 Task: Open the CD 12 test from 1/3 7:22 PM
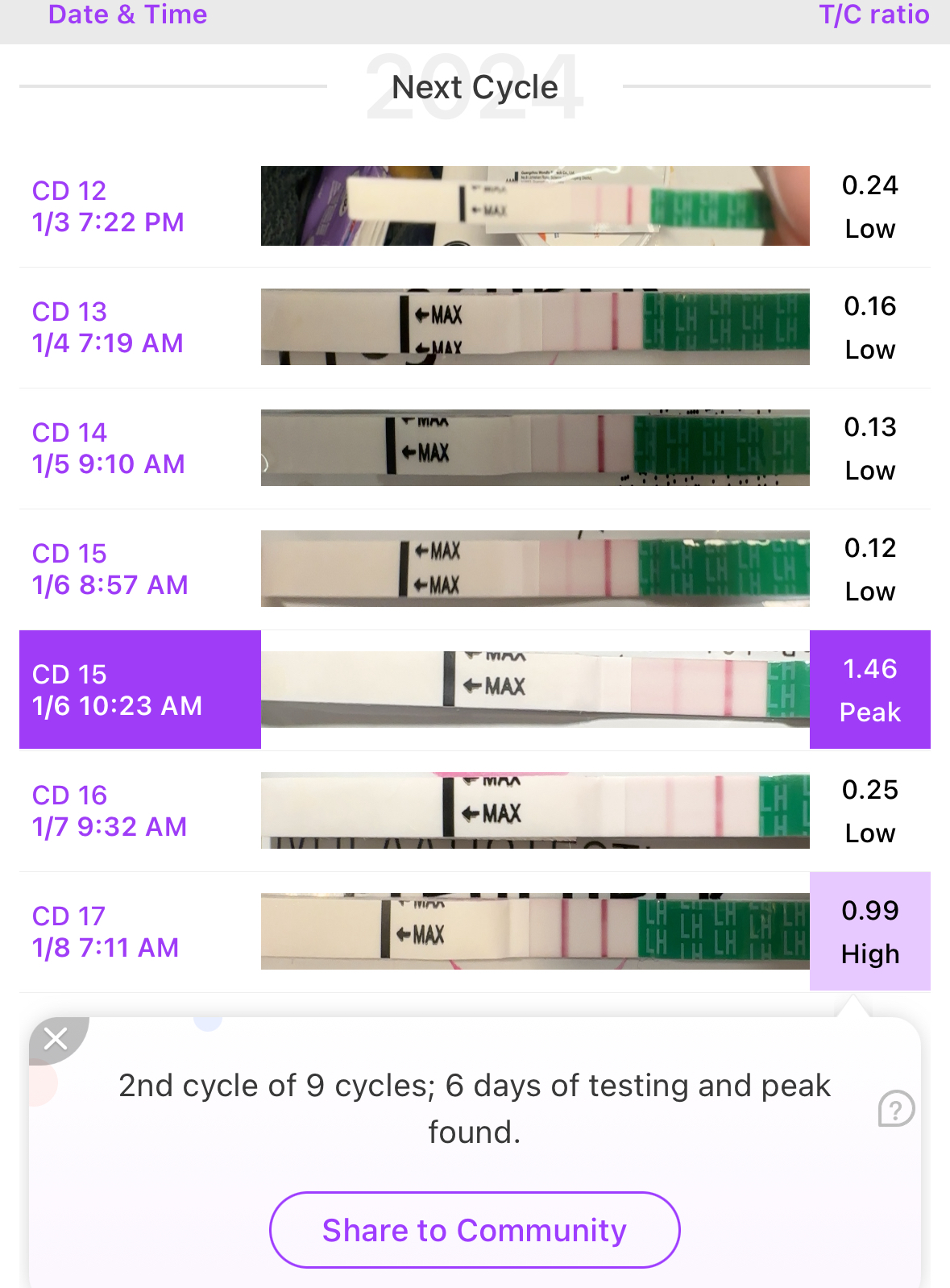coord(474,206)
